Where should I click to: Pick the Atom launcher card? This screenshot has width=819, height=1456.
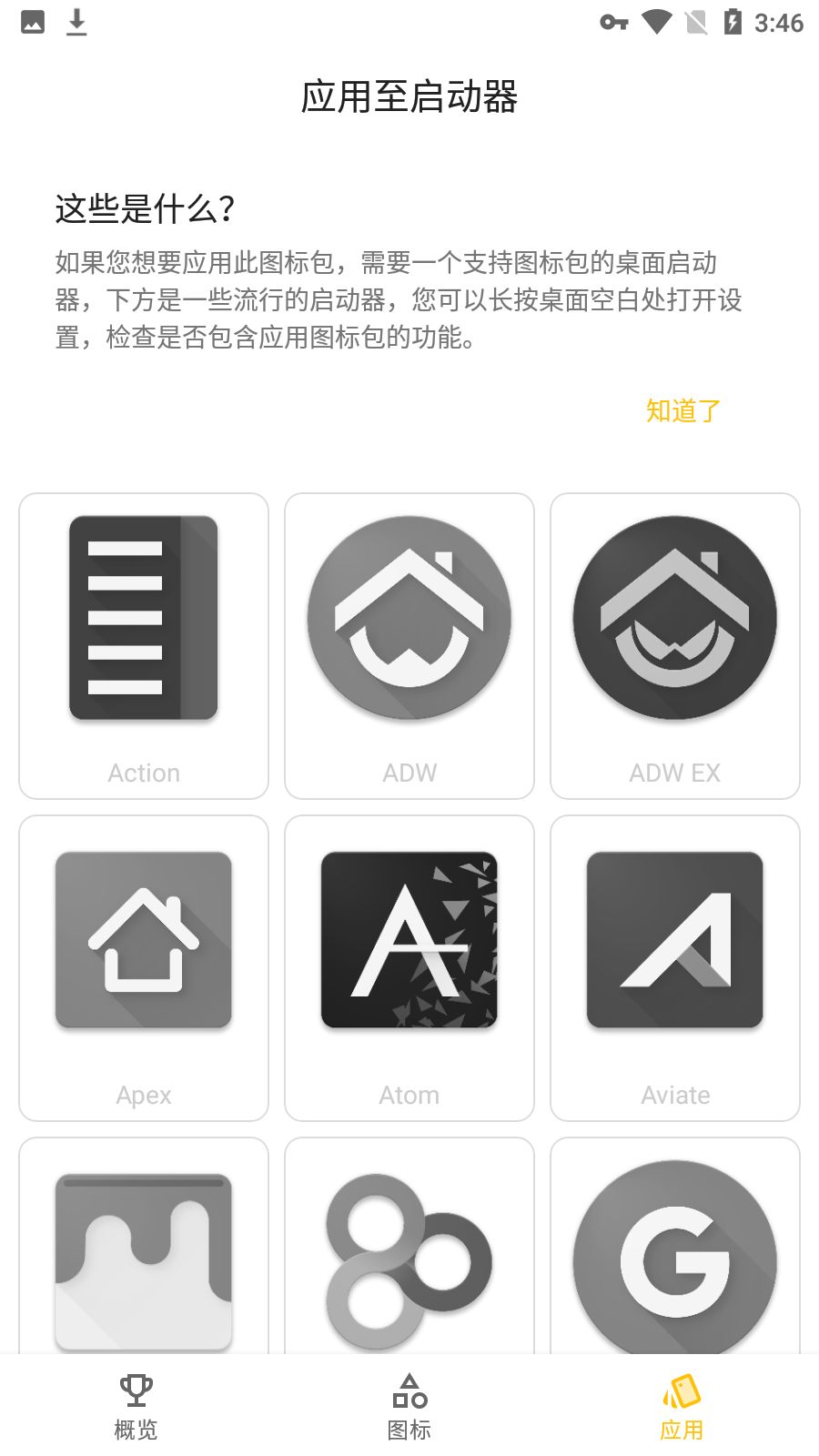pos(409,968)
